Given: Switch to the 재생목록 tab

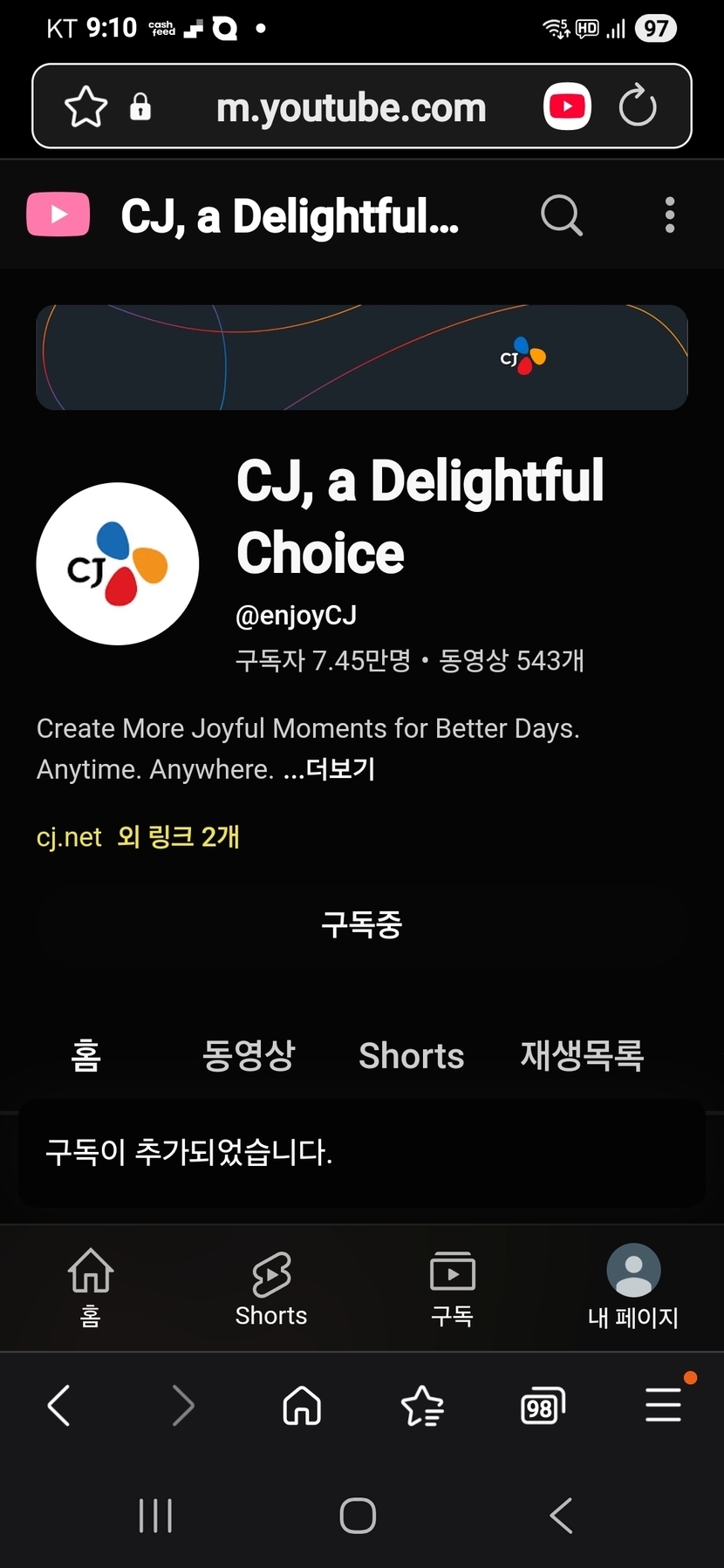Looking at the screenshot, I should tap(582, 1055).
